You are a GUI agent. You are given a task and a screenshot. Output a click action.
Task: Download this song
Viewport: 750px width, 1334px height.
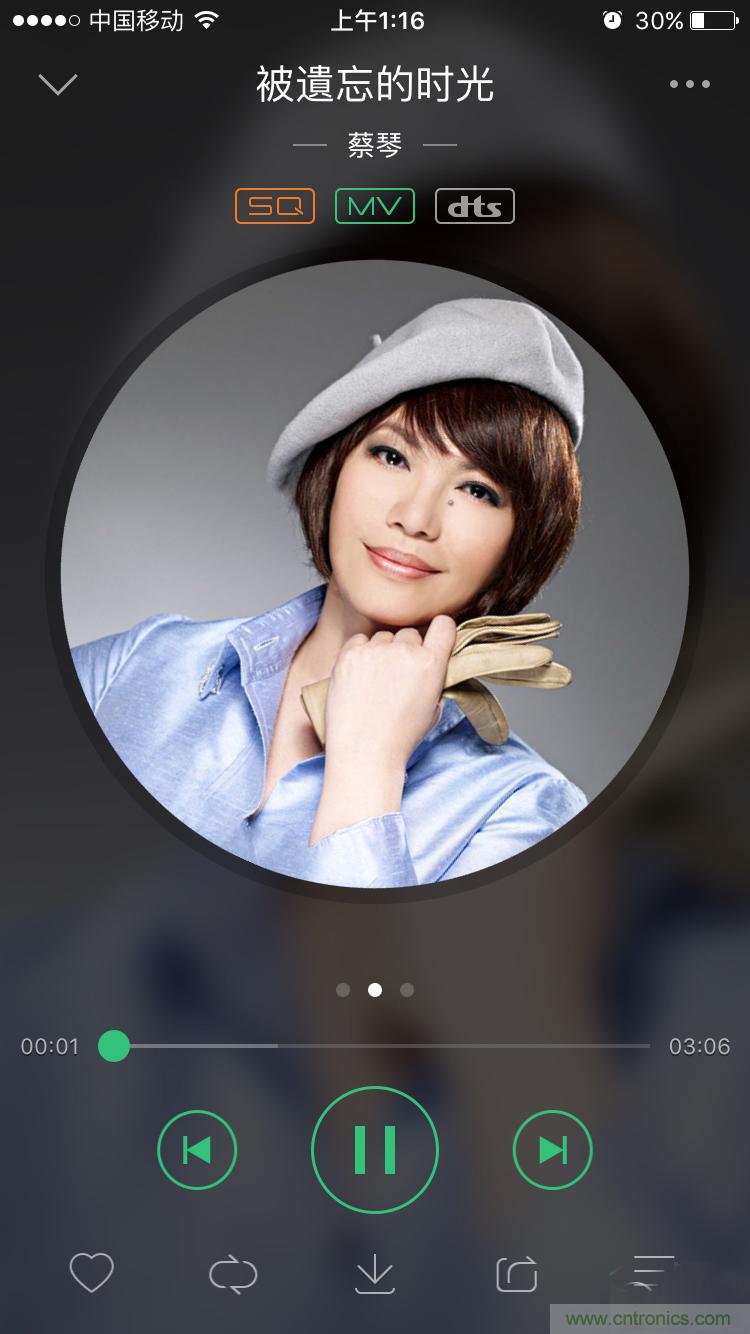(x=375, y=1273)
